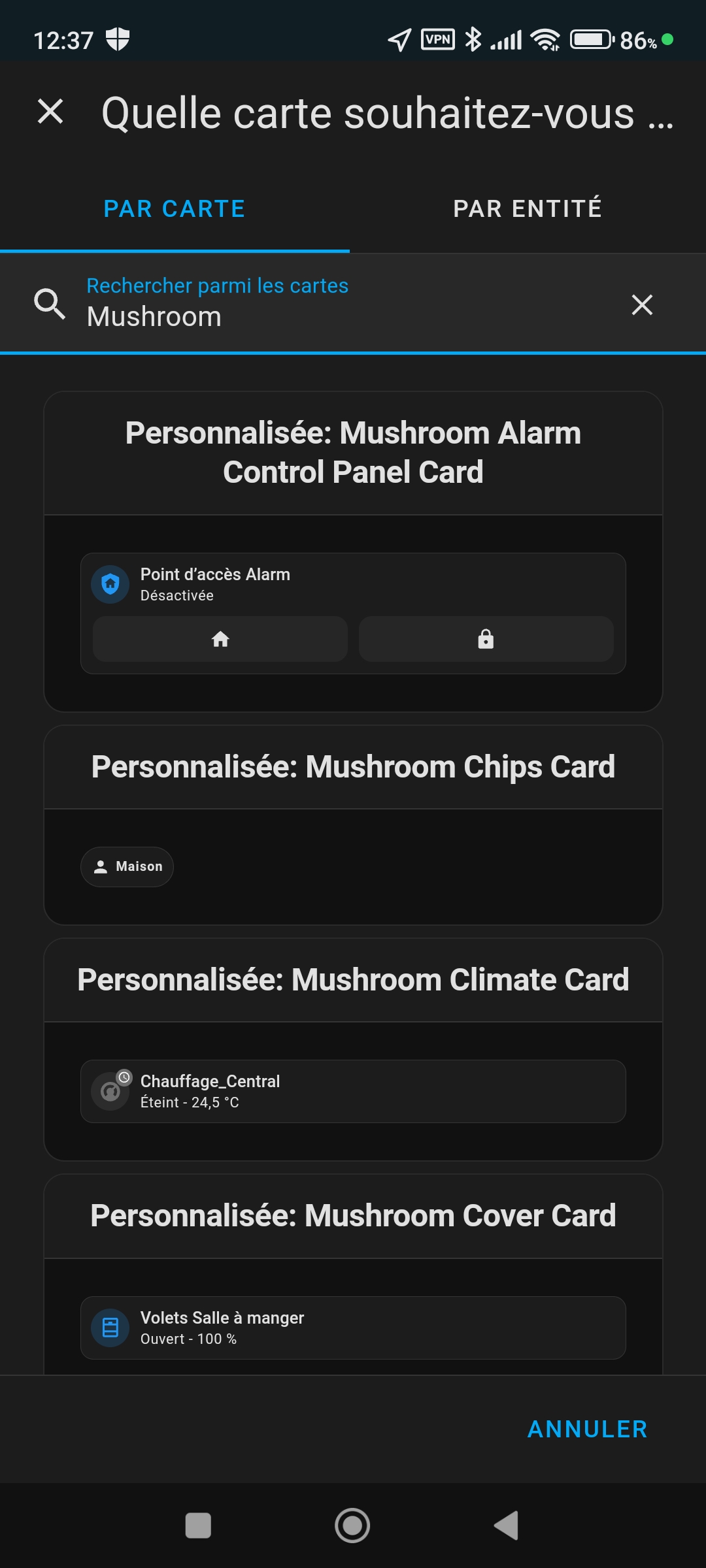Select the Mushroom Climate Card
The image size is (706, 1568).
pos(353,1049)
